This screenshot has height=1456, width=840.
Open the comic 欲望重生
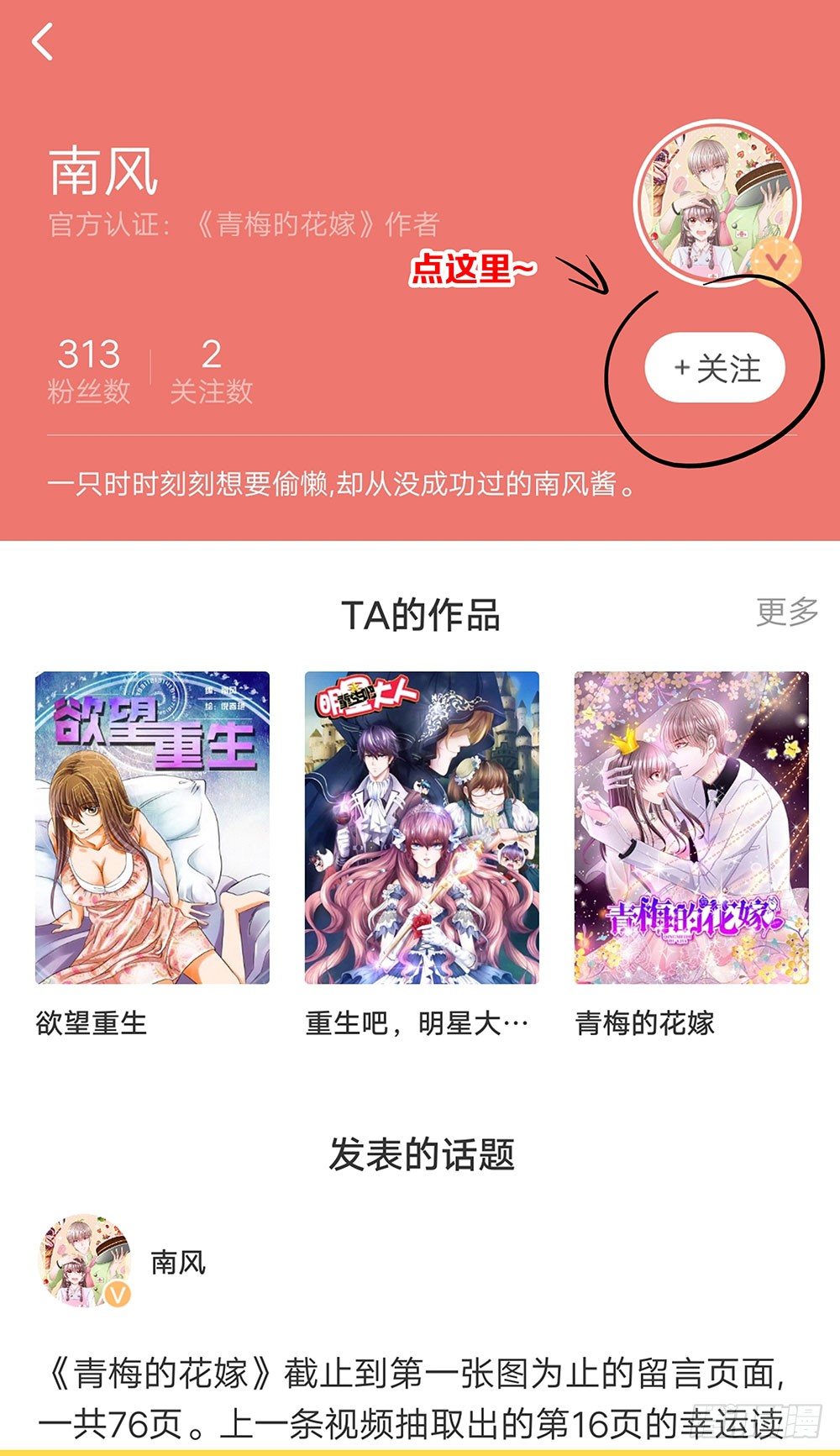(152, 828)
